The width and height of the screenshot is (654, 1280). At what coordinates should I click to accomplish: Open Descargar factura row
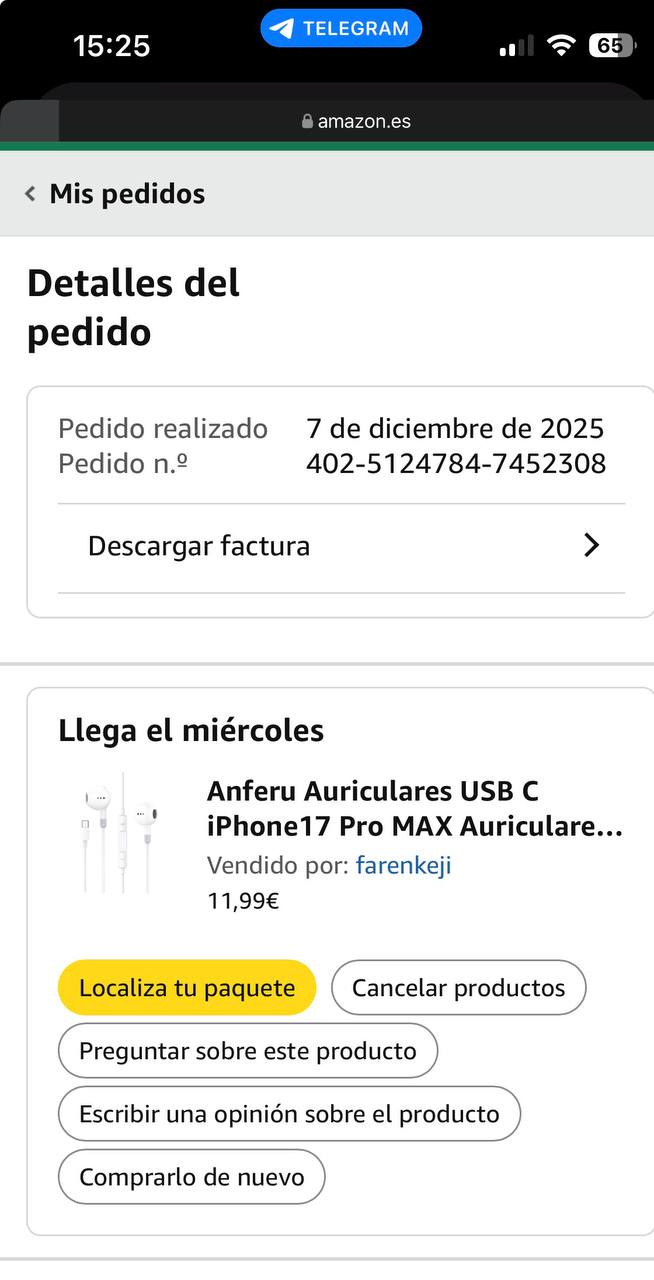tap(341, 546)
